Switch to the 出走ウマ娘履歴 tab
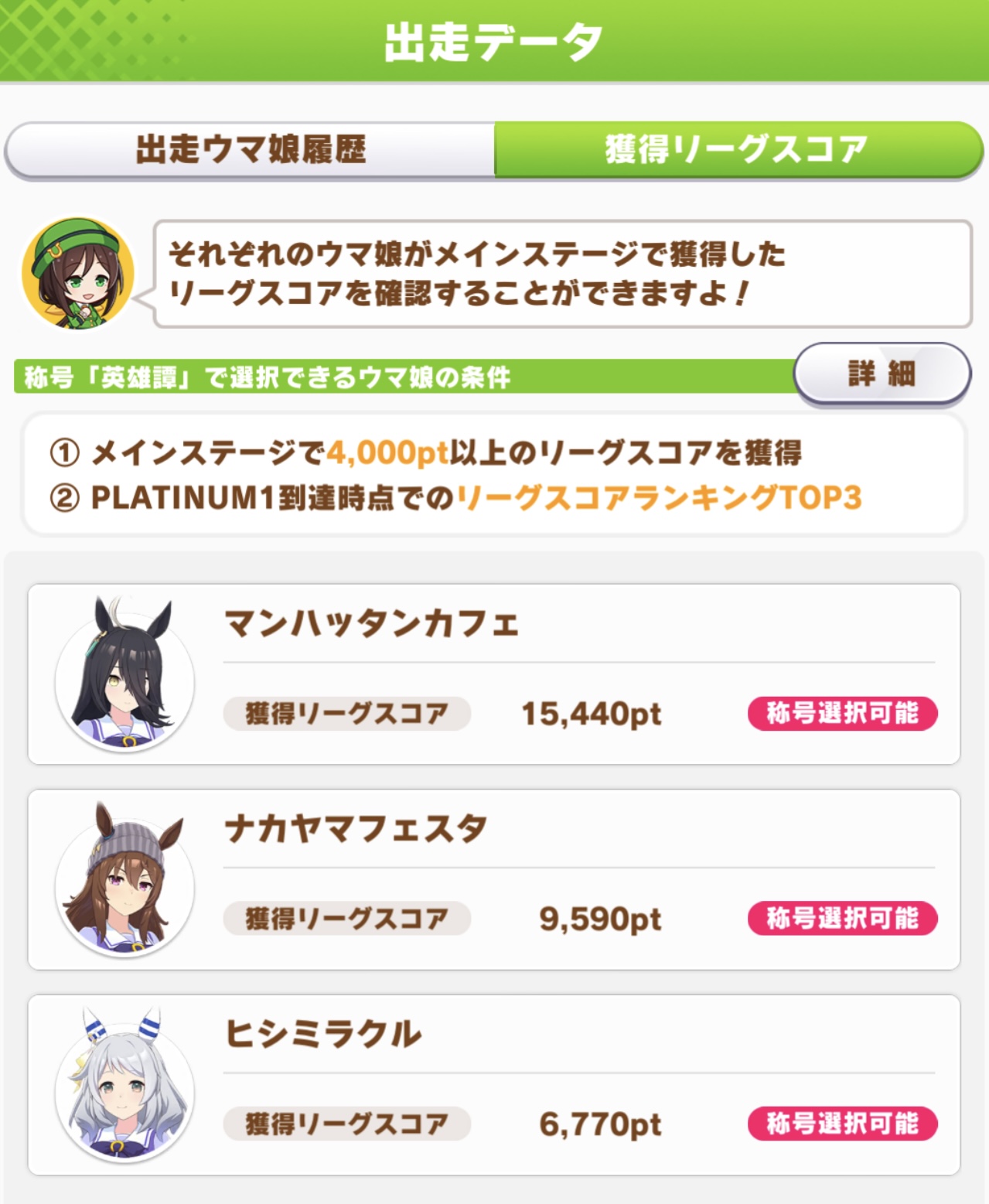Image resolution: width=989 pixels, height=1204 pixels. point(251,149)
